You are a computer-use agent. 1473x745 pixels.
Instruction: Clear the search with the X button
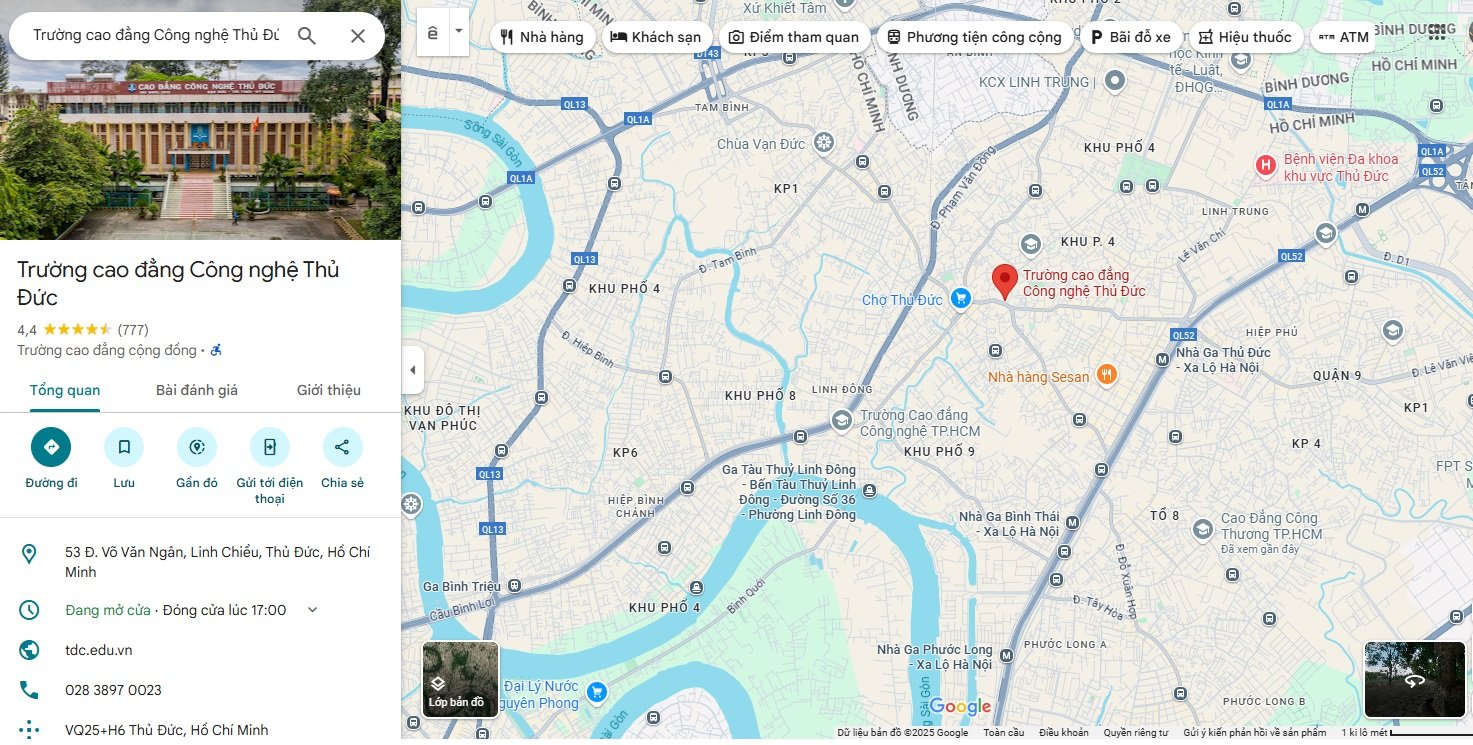point(358,36)
